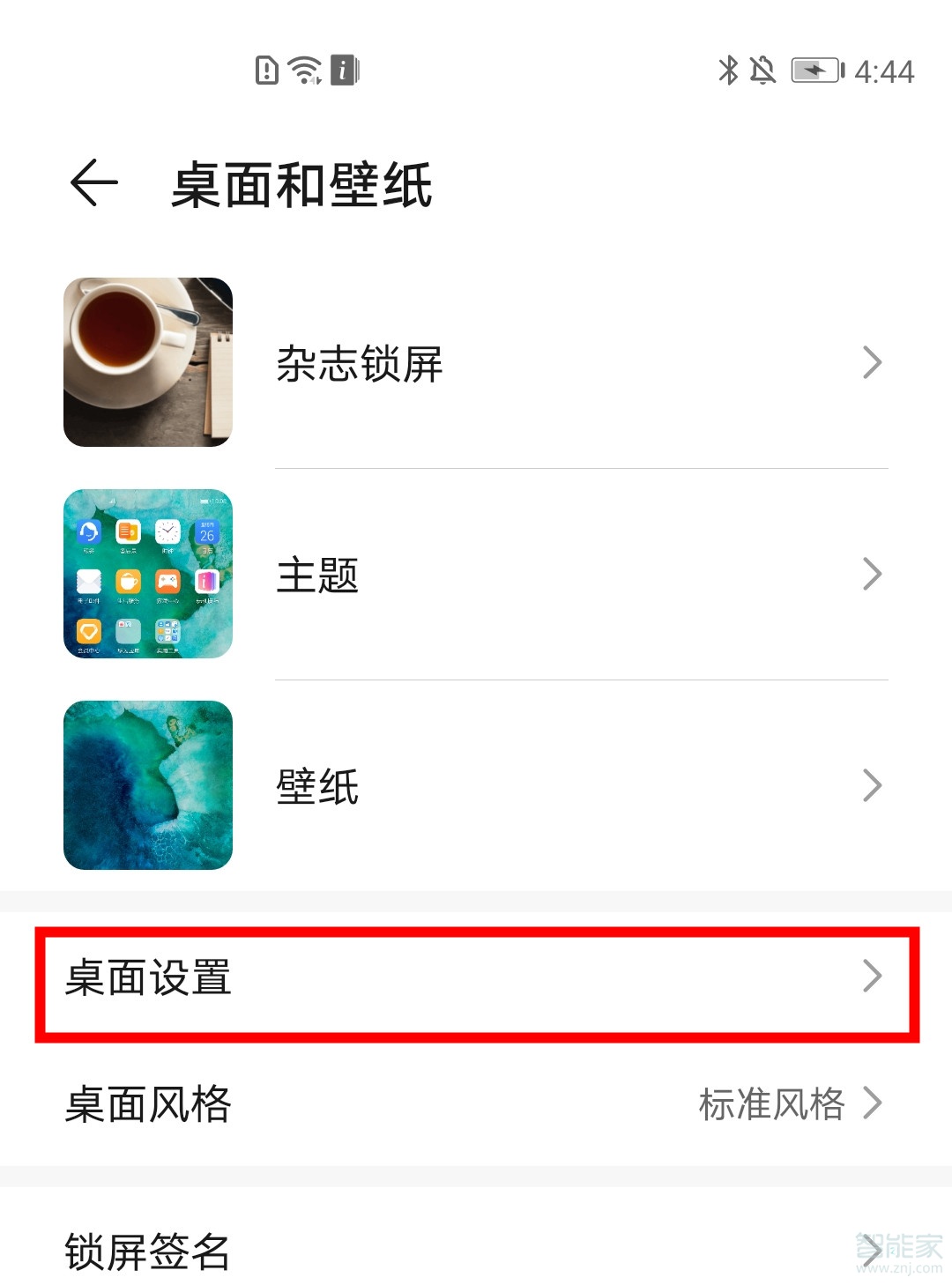Tap the 桌面设置 row chevron arrow
The height and width of the screenshot is (1285, 952).
pyautogui.click(x=872, y=976)
